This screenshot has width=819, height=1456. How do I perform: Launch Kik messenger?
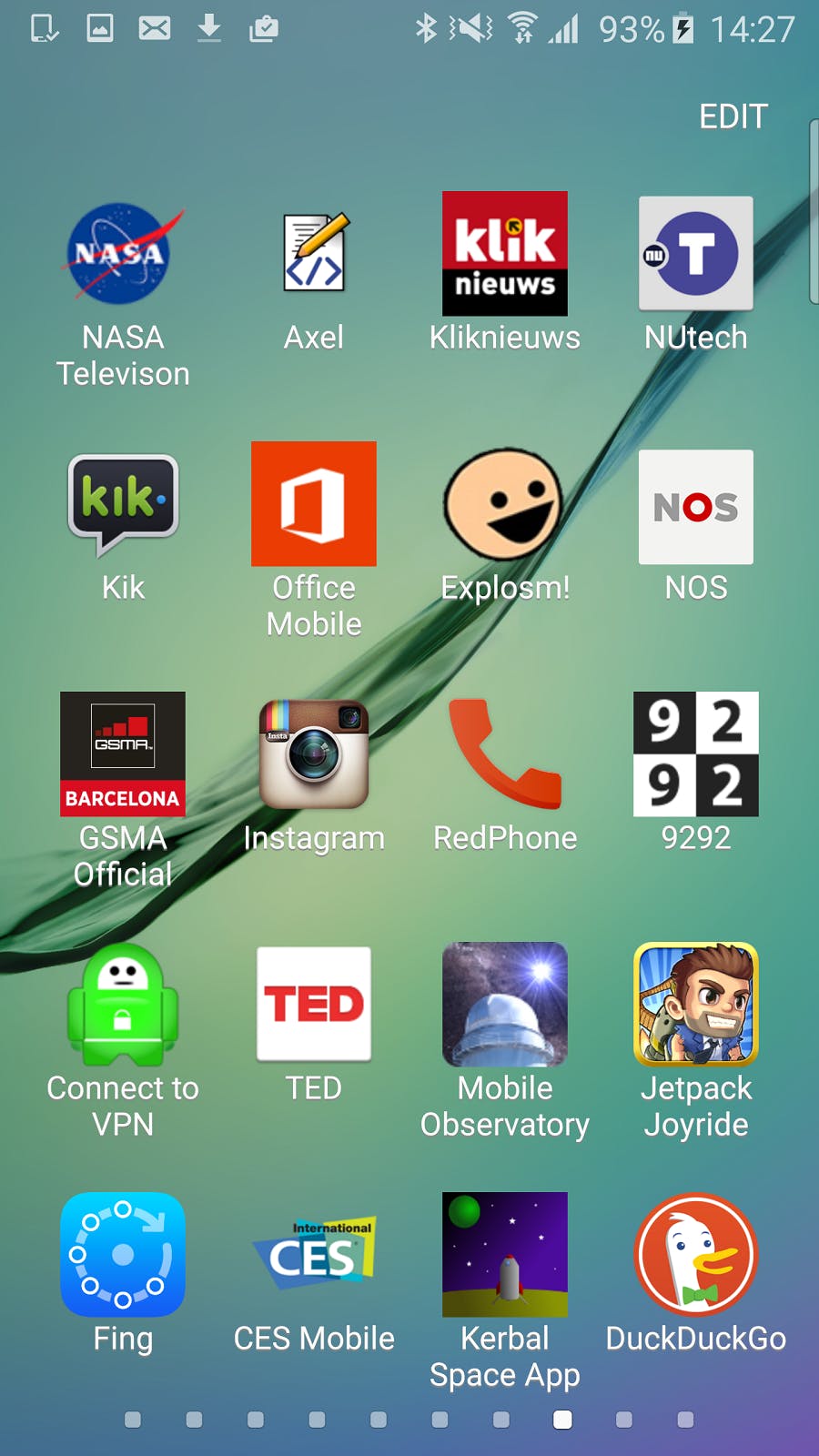pyautogui.click(x=123, y=504)
